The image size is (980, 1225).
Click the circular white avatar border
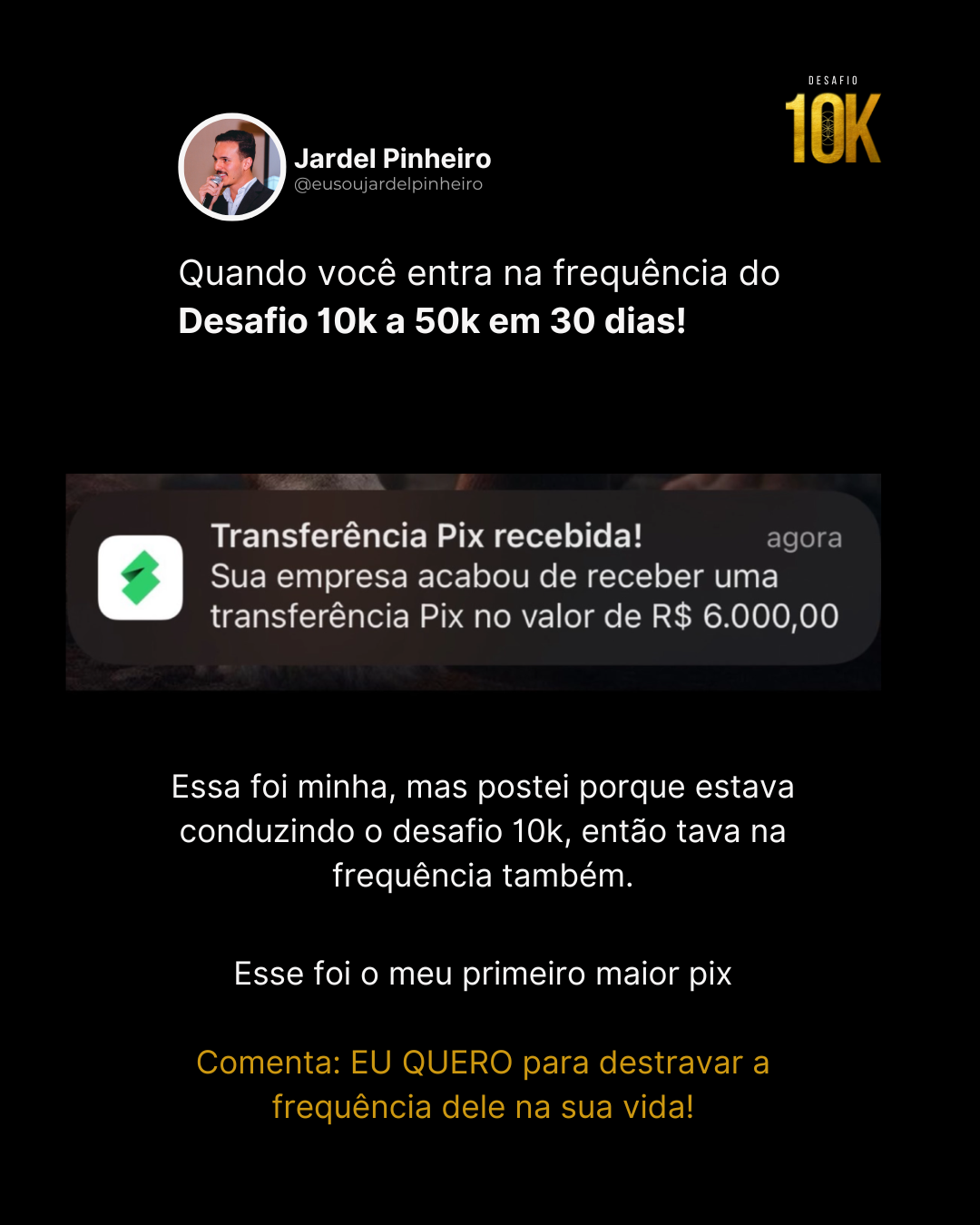[x=231, y=113]
